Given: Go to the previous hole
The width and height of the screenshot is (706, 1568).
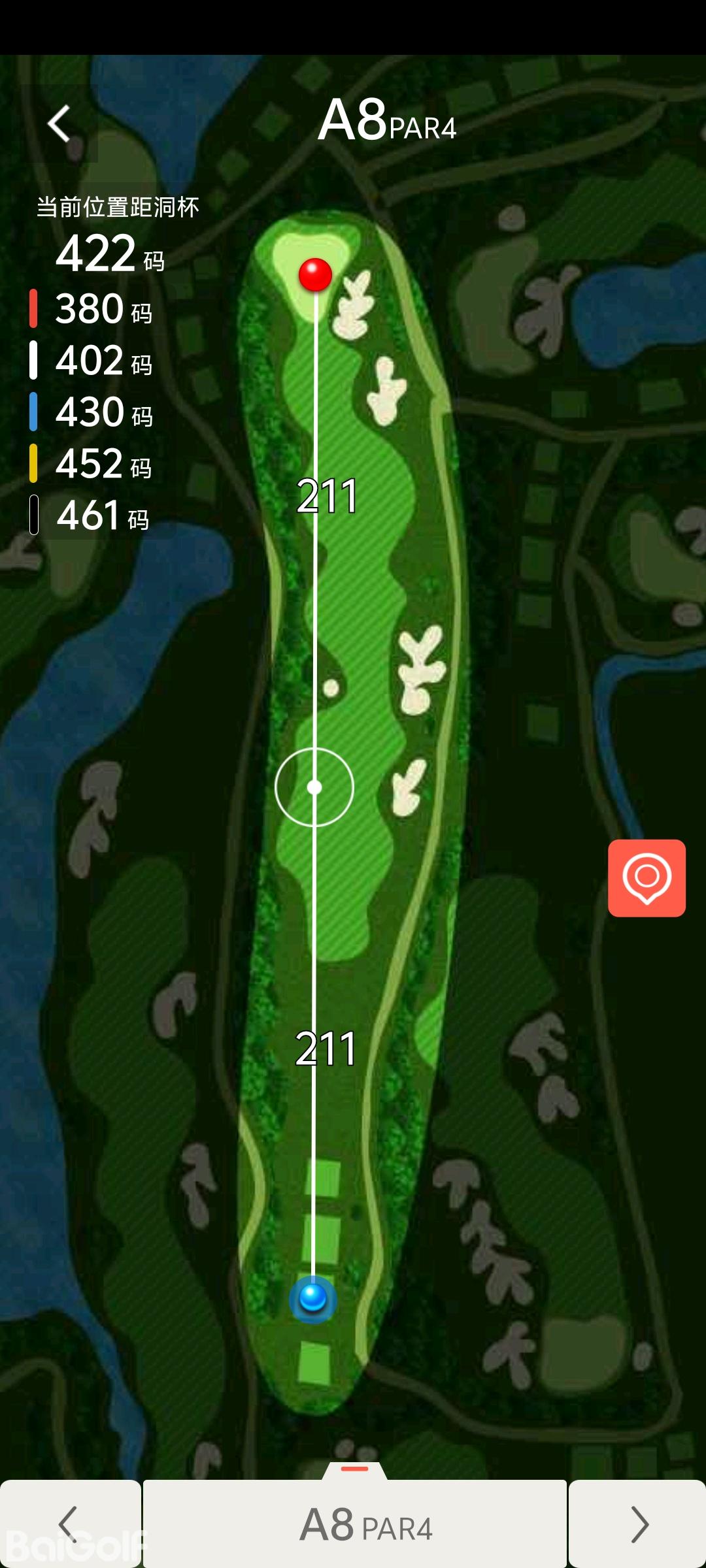Looking at the screenshot, I should tap(69, 1524).
